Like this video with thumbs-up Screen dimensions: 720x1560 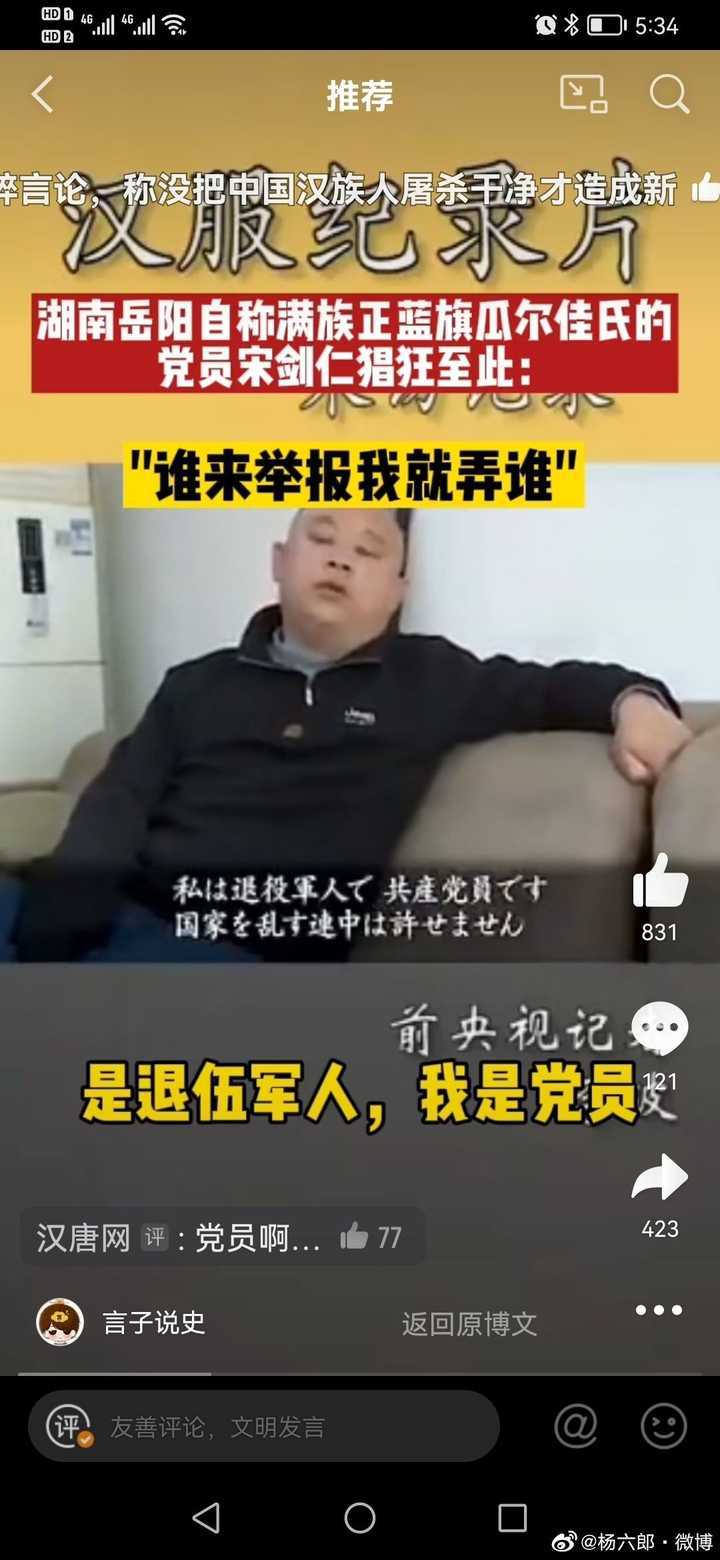pos(660,885)
